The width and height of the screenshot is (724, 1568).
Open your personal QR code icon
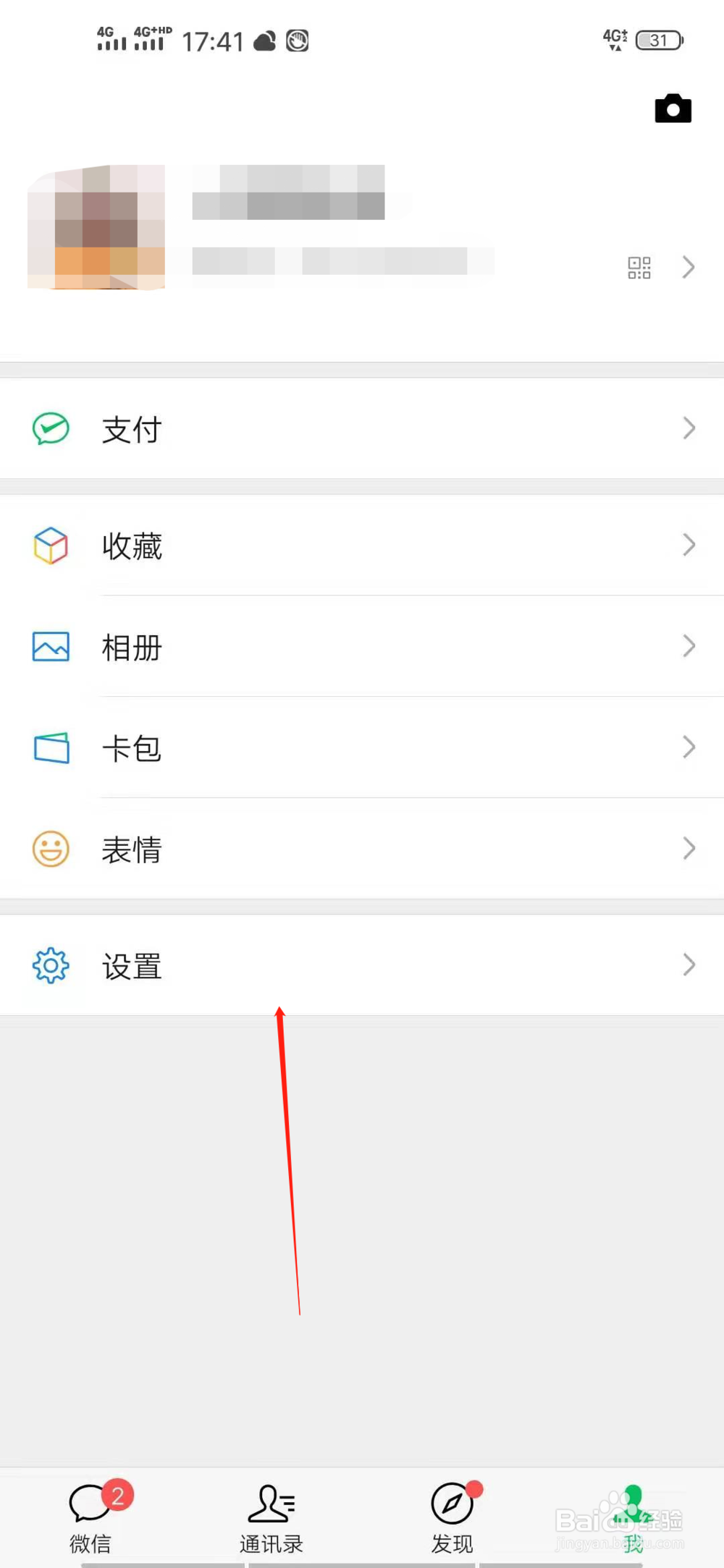coord(638,267)
